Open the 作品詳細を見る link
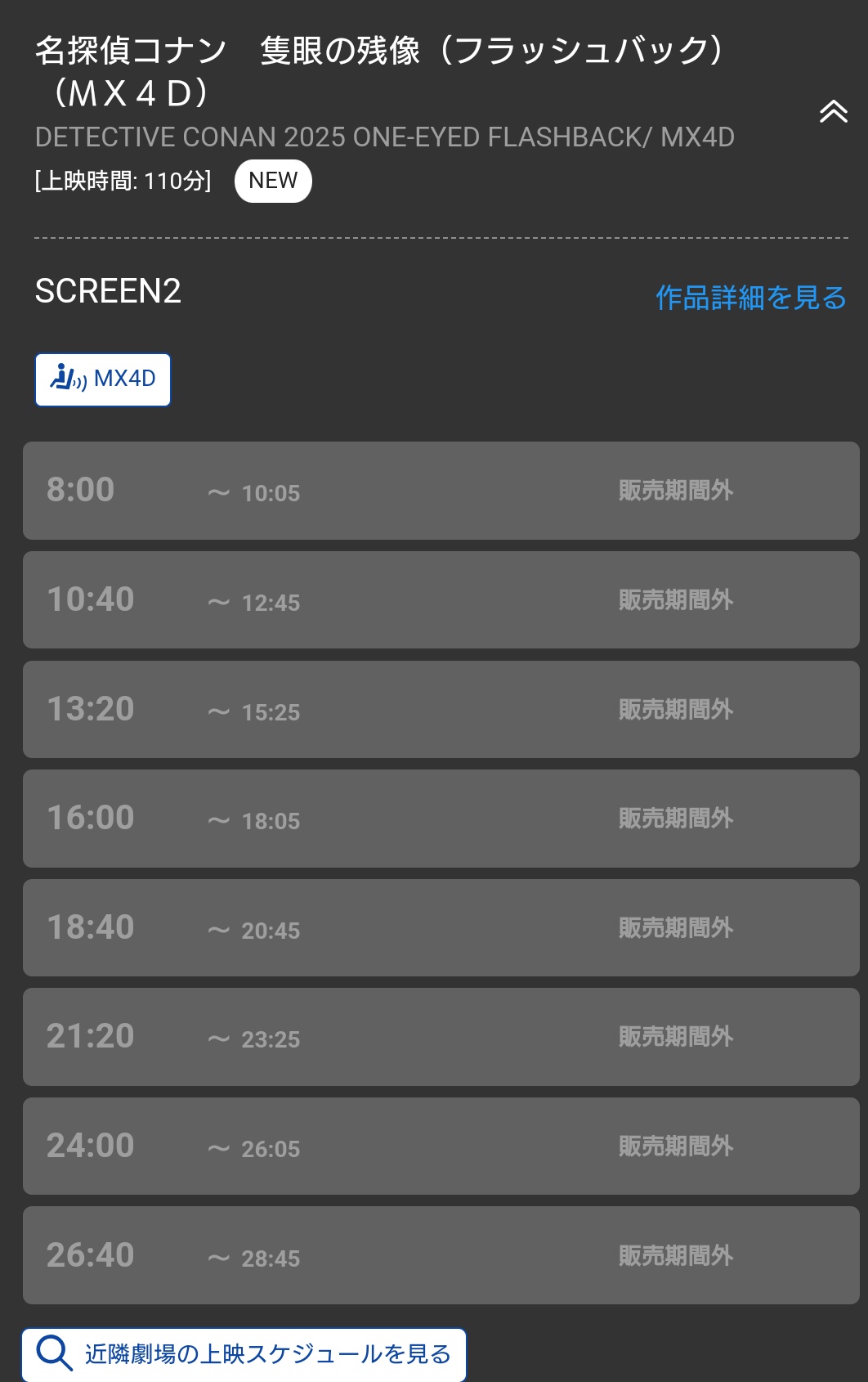 click(750, 298)
